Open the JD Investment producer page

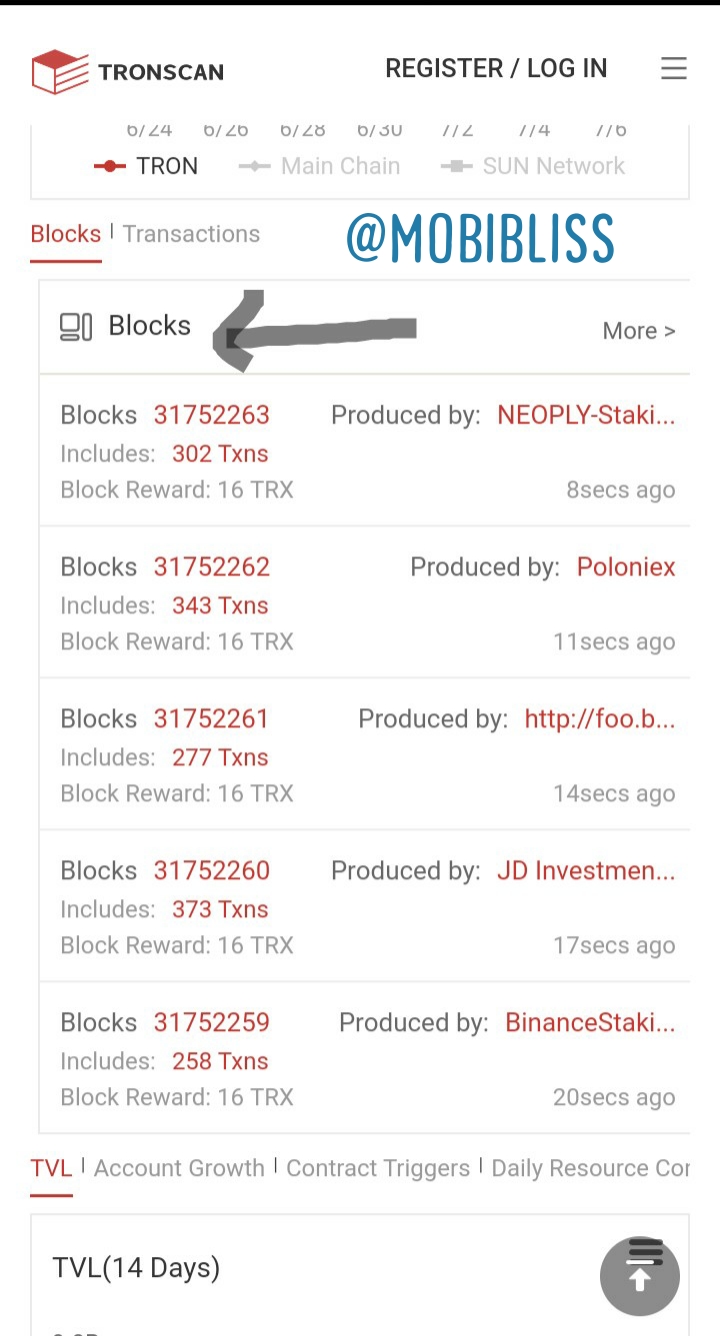[586, 871]
